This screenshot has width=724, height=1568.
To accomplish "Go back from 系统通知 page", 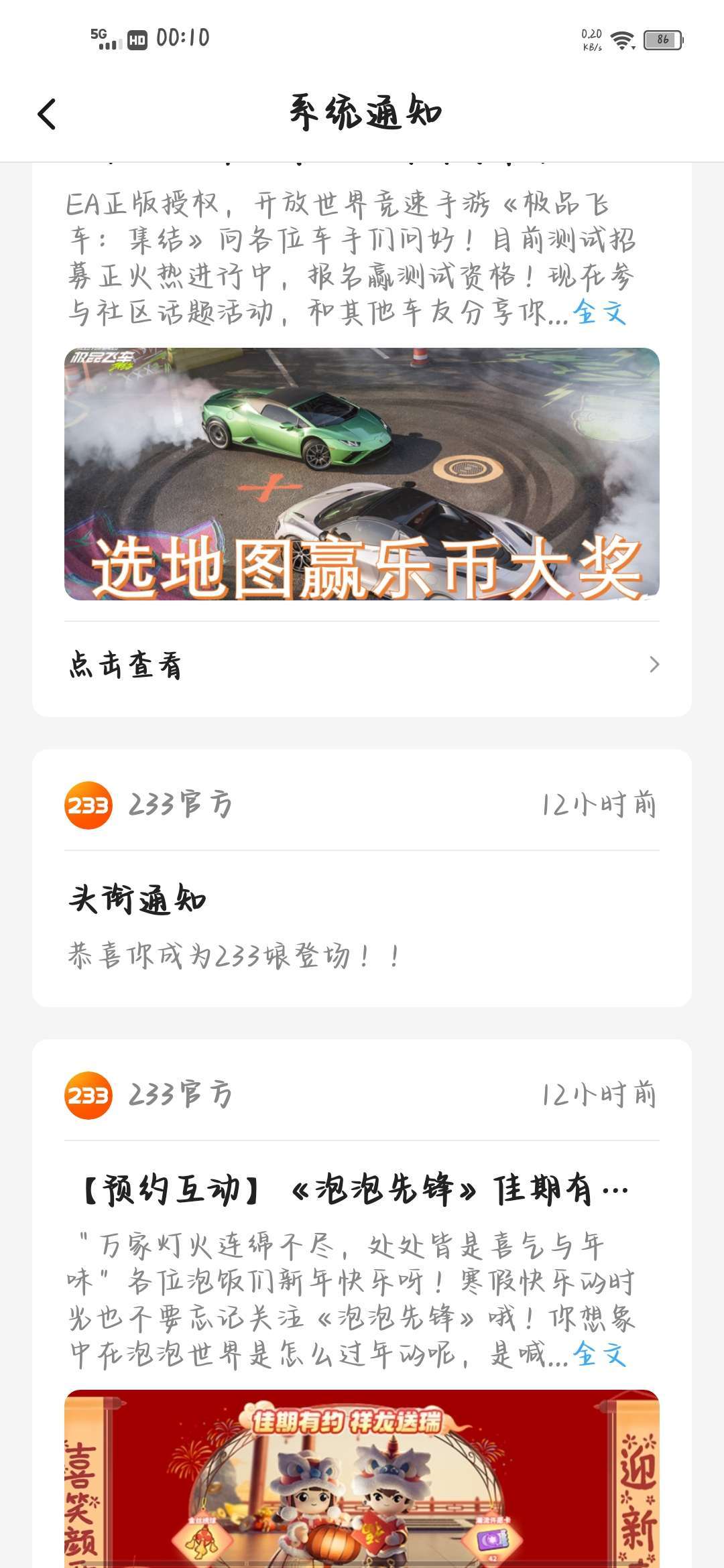I will pos(47,114).
